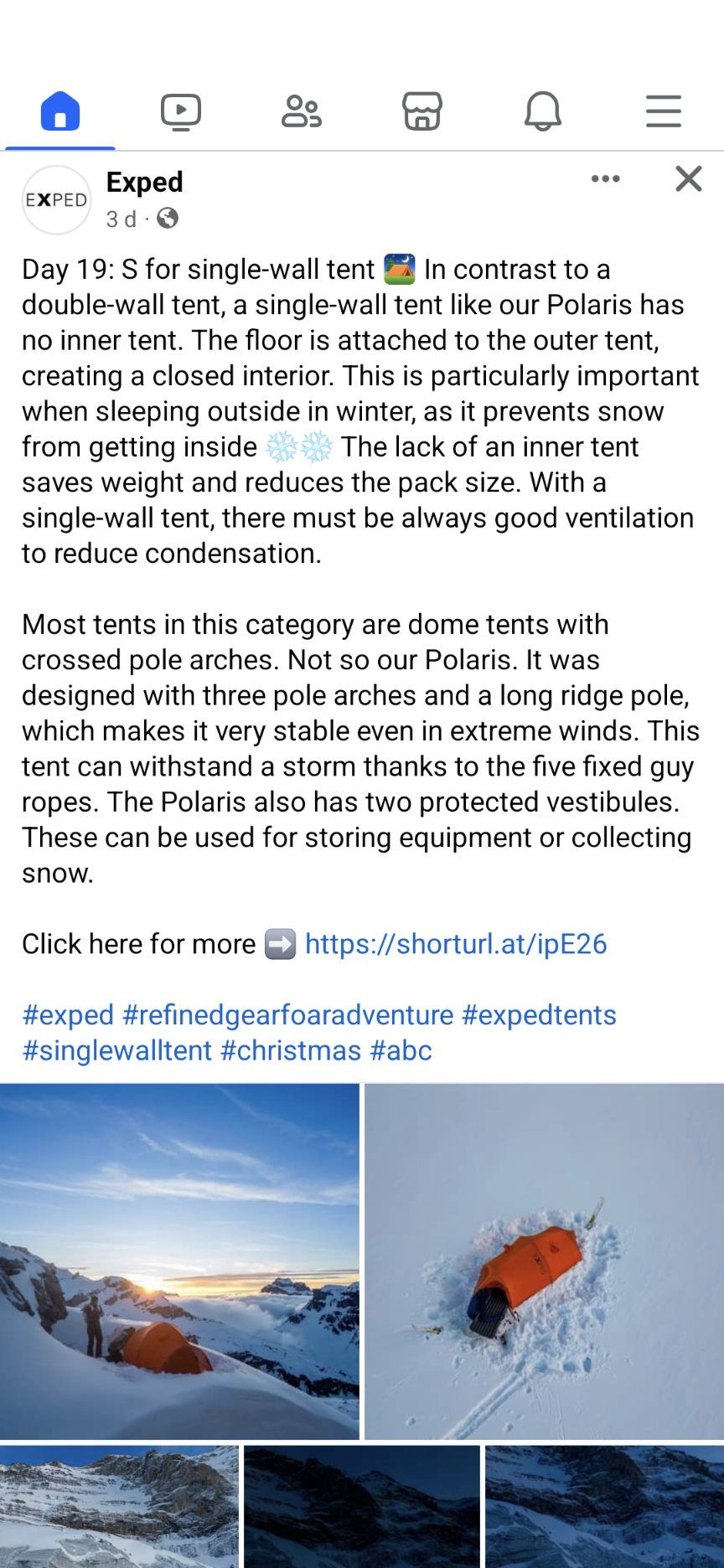Open the Marketplace tab

point(422,111)
